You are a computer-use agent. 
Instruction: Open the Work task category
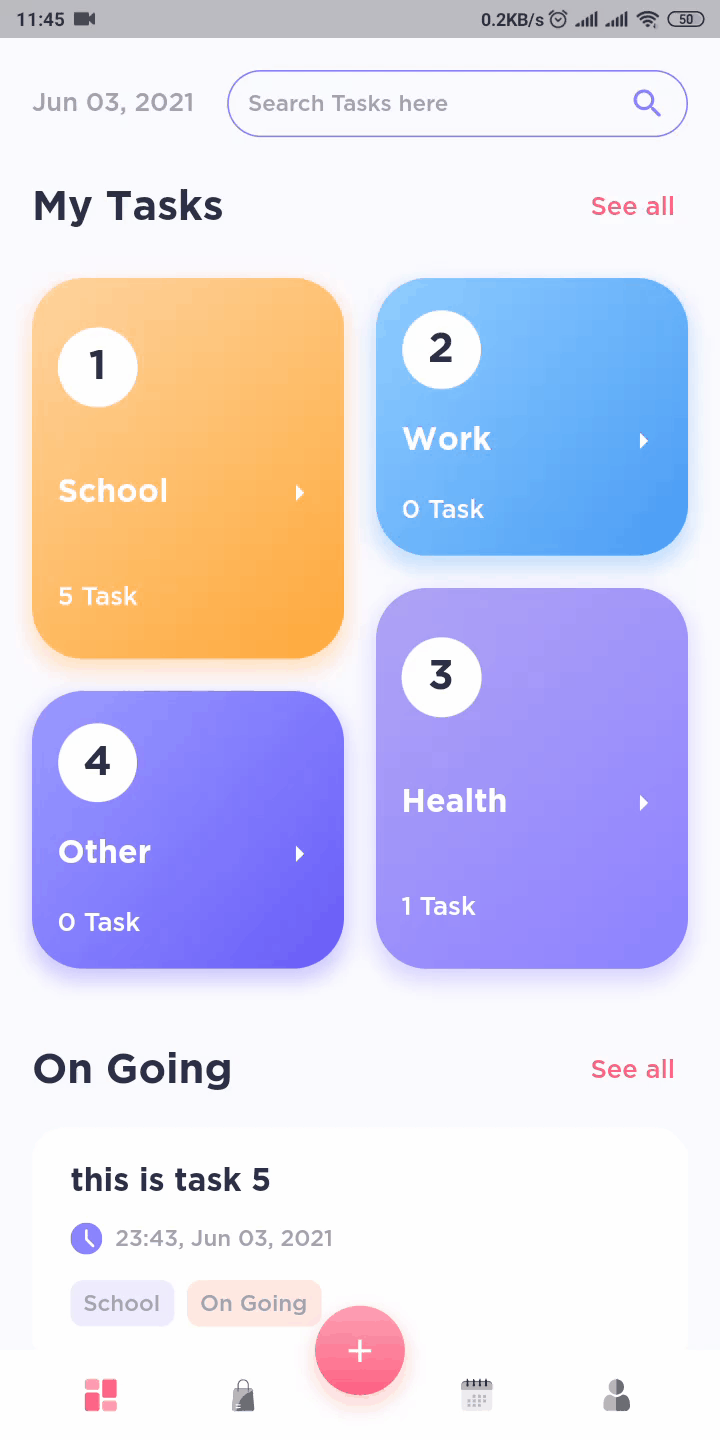click(x=532, y=416)
